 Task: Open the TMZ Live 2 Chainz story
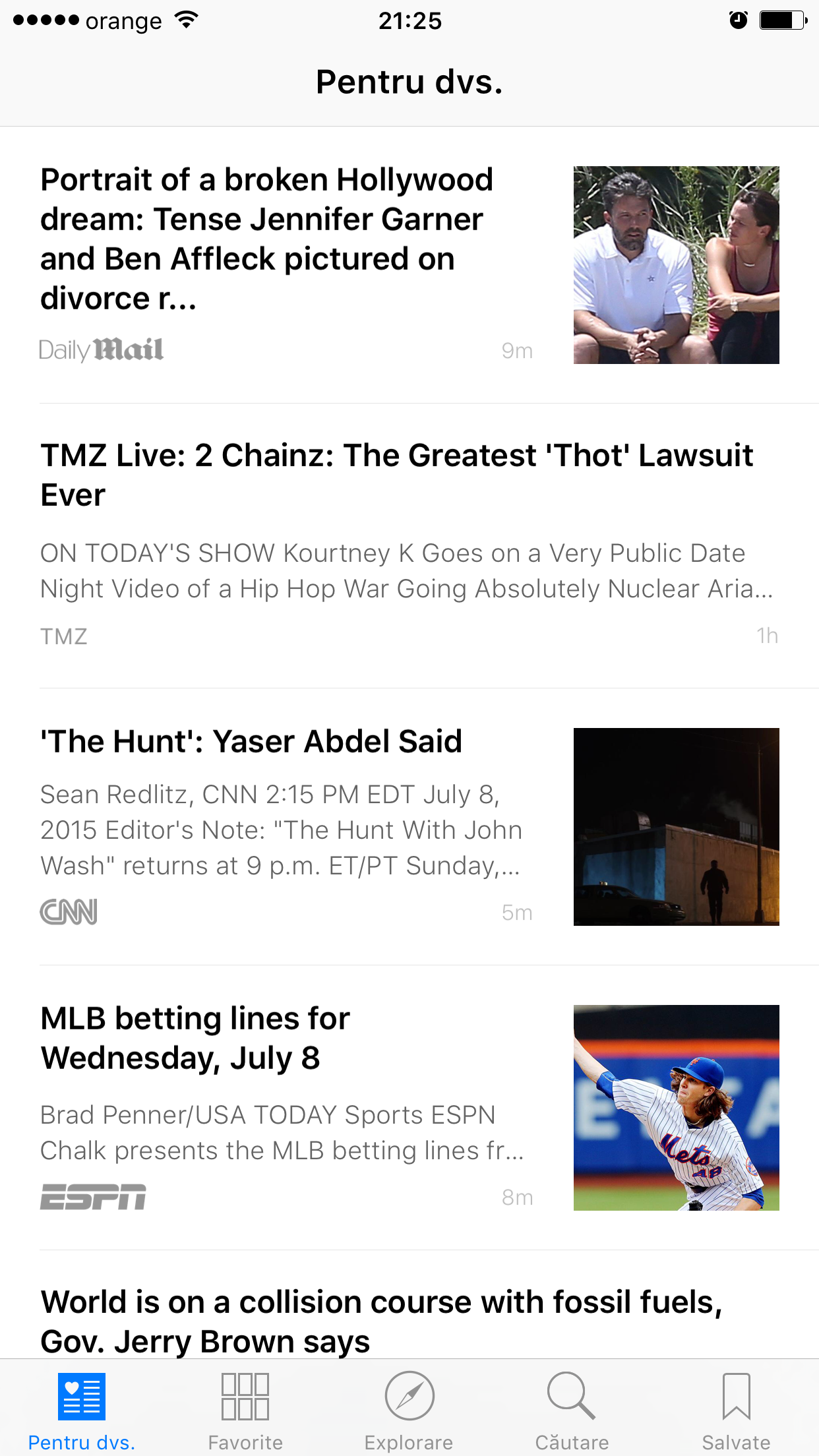pyautogui.click(x=409, y=546)
